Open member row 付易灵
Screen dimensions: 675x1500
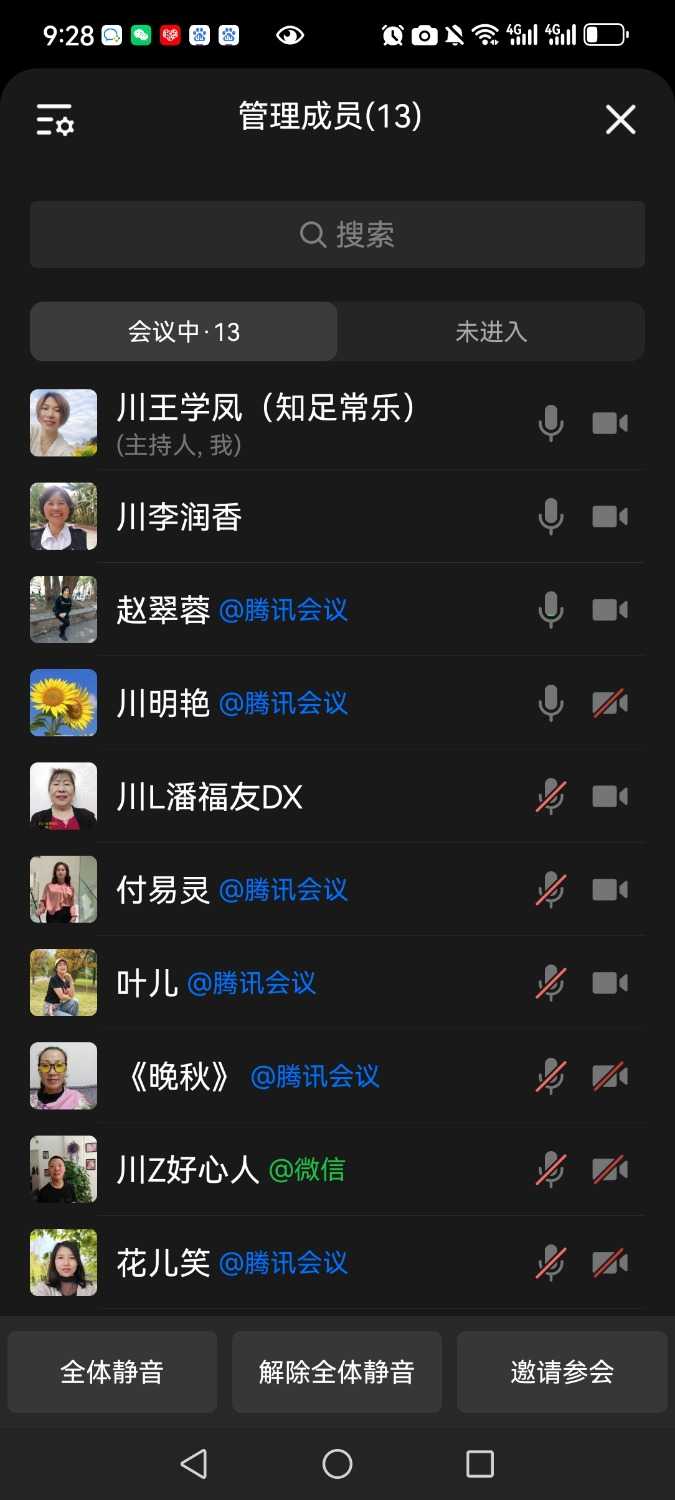pyautogui.click(x=300, y=890)
